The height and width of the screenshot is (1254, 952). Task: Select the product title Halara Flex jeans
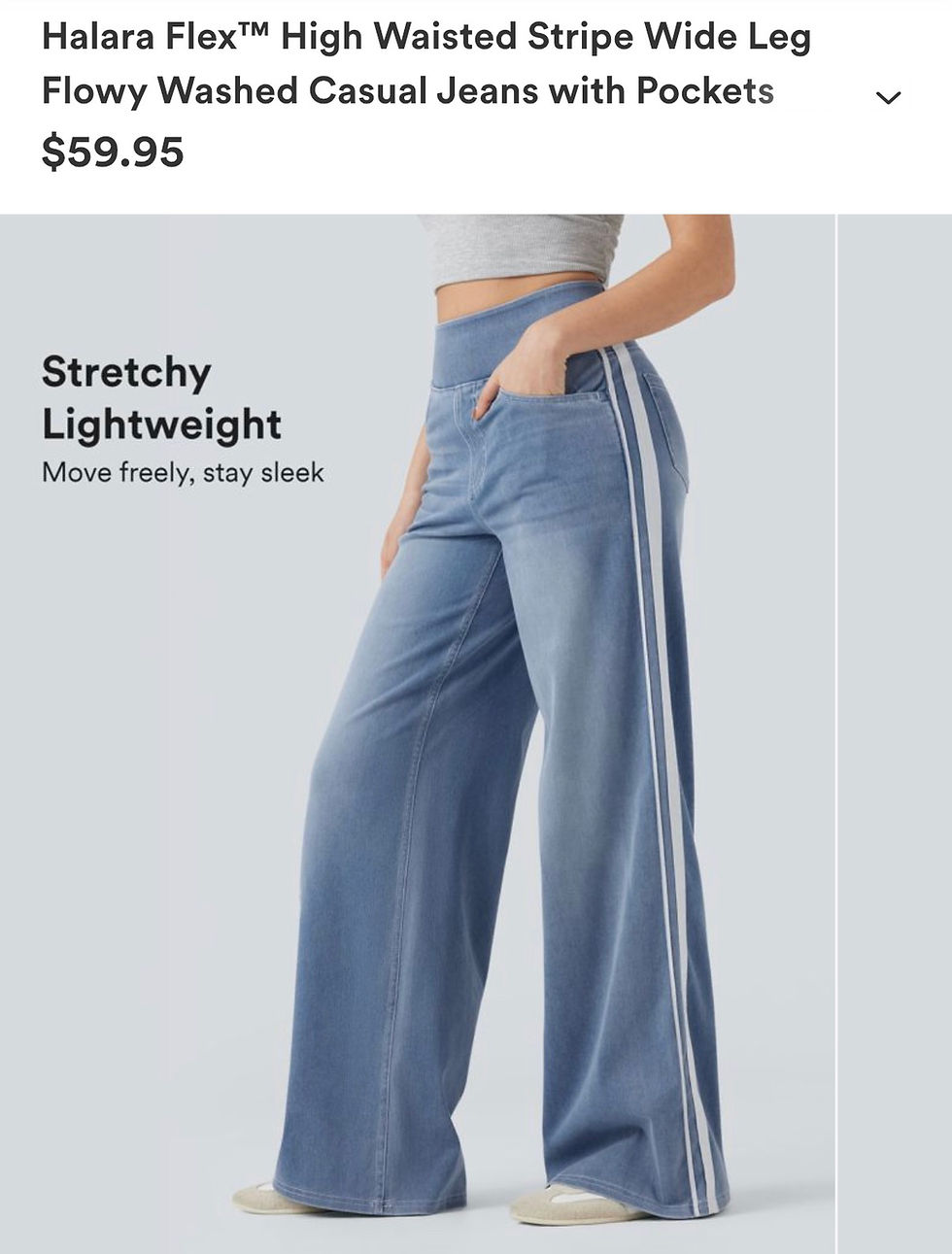coord(408,64)
